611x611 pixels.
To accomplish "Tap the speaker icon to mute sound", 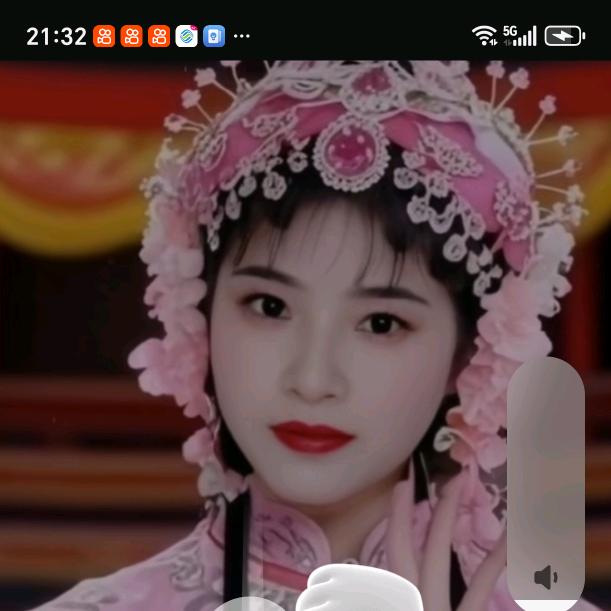I will pos(545,577).
